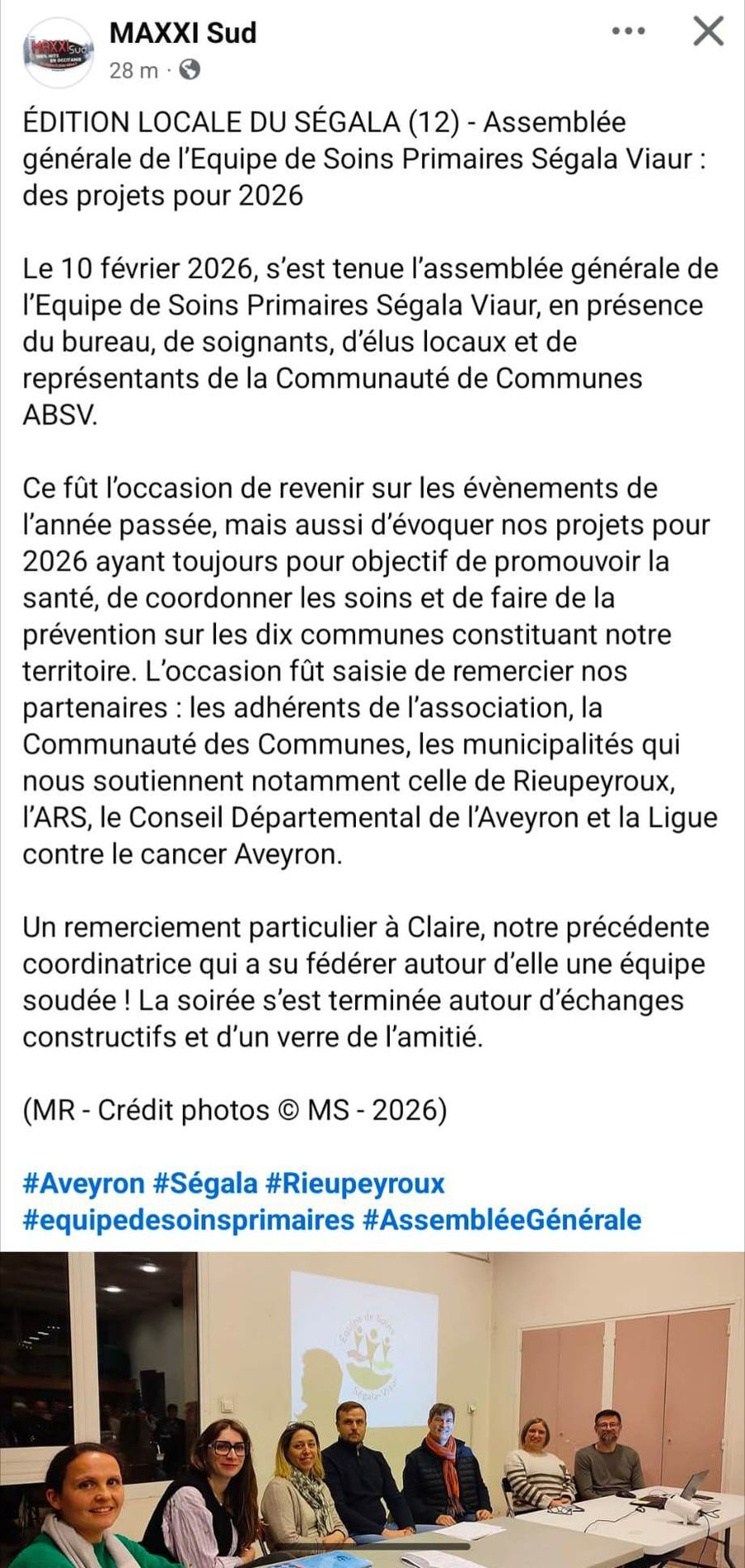Open the #Ségala hashtag
This screenshot has width=745, height=1568.
[205, 1183]
